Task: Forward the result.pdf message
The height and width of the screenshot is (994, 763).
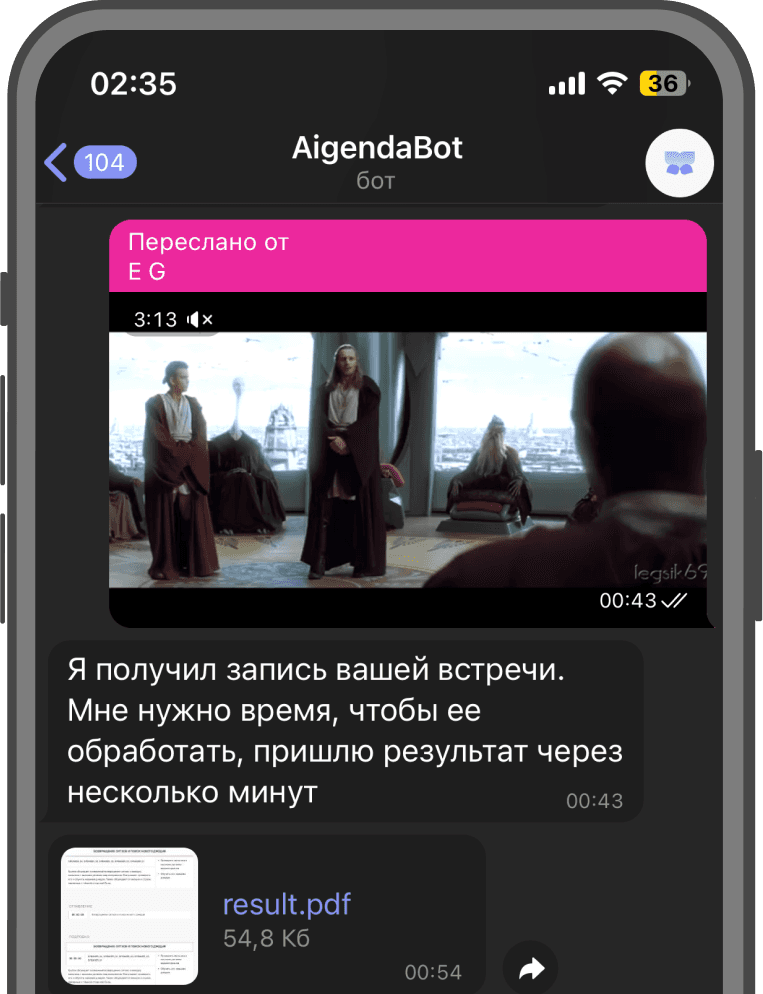Action: (x=532, y=967)
